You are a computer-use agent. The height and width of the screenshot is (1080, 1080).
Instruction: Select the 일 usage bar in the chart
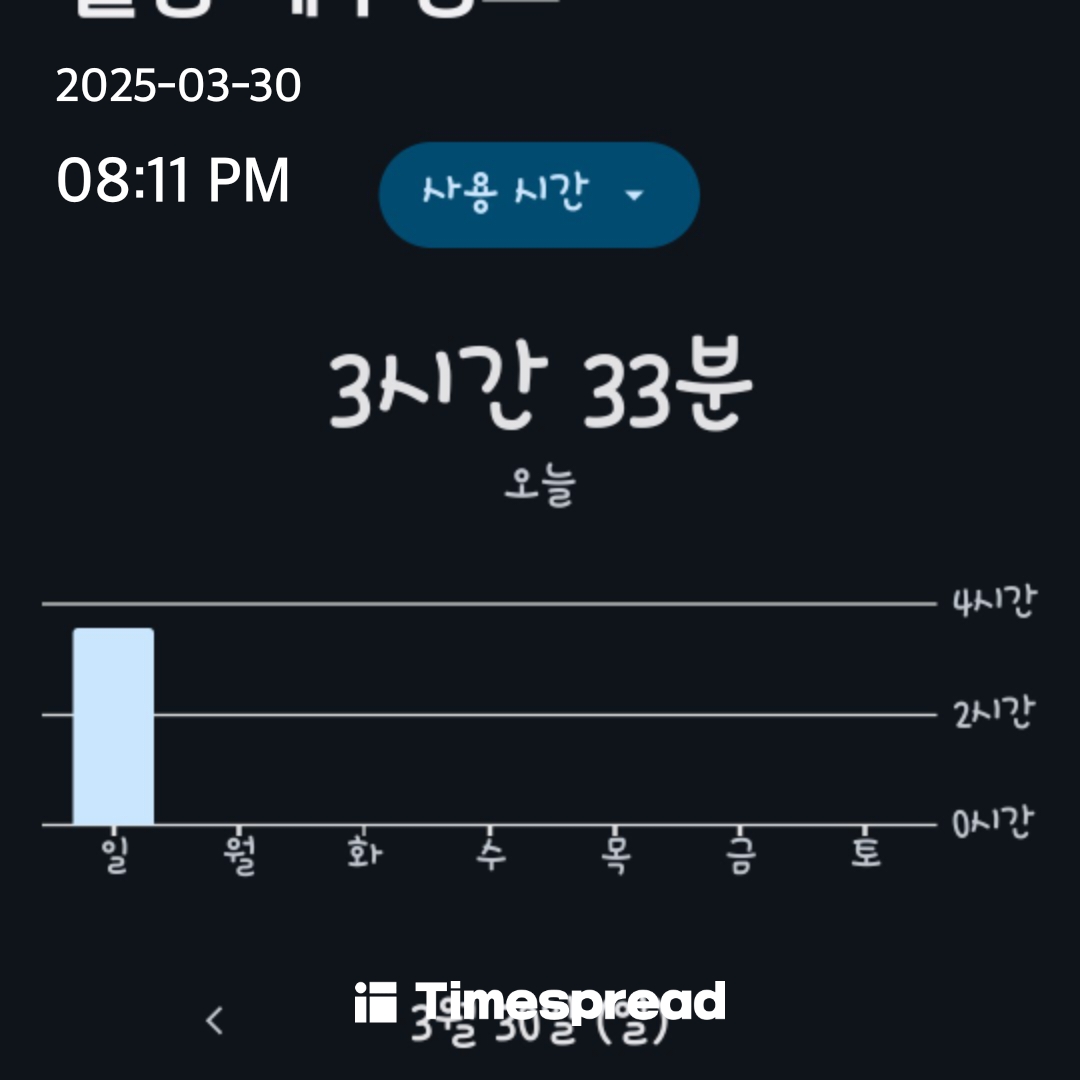click(113, 726)
